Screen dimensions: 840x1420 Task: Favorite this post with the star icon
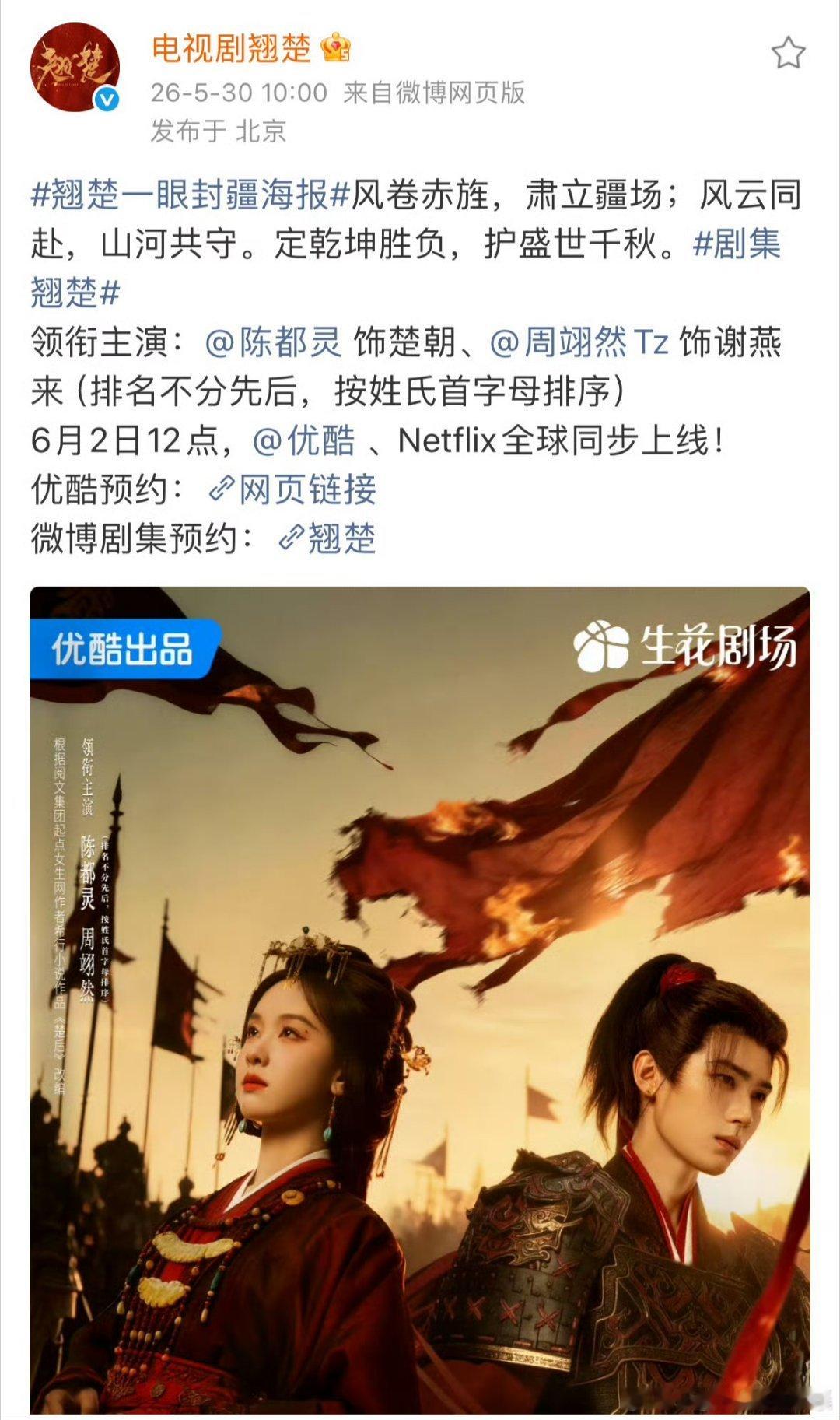pyautogui.click(x=788, y=54)
